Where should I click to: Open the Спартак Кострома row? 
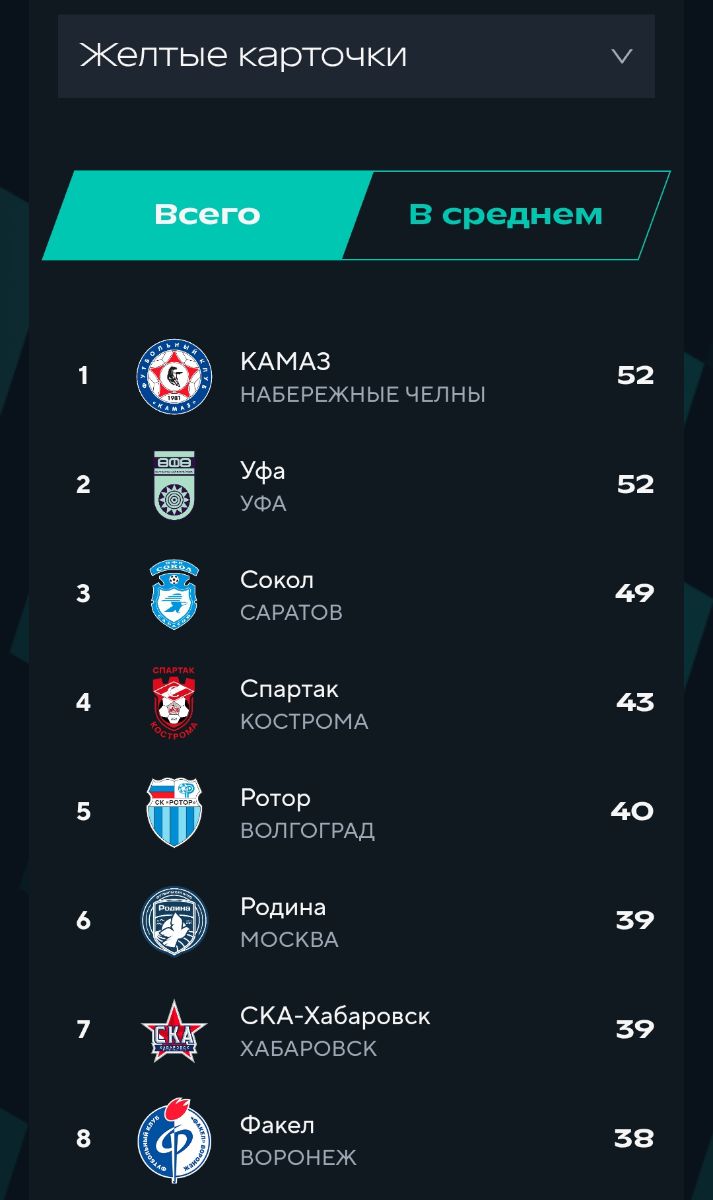(362, 703)
